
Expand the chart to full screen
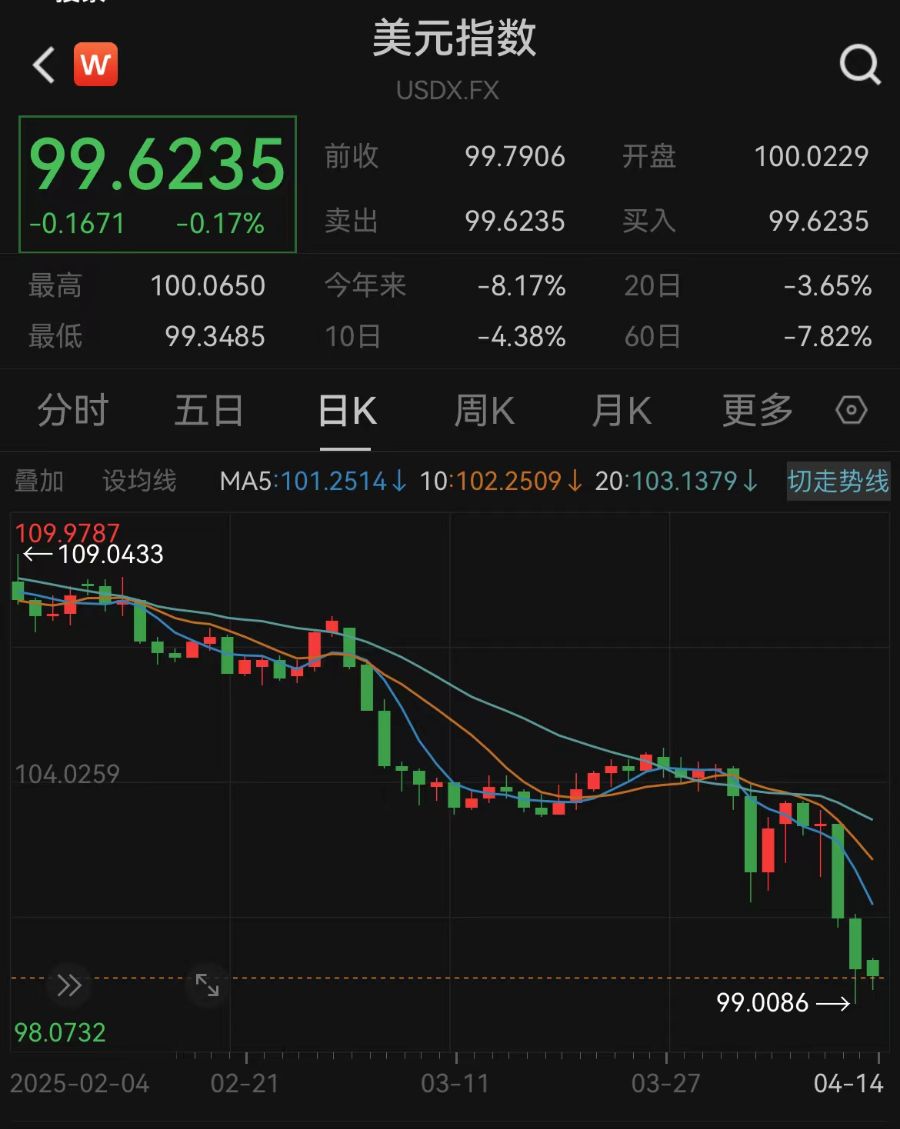click(207, 986)
